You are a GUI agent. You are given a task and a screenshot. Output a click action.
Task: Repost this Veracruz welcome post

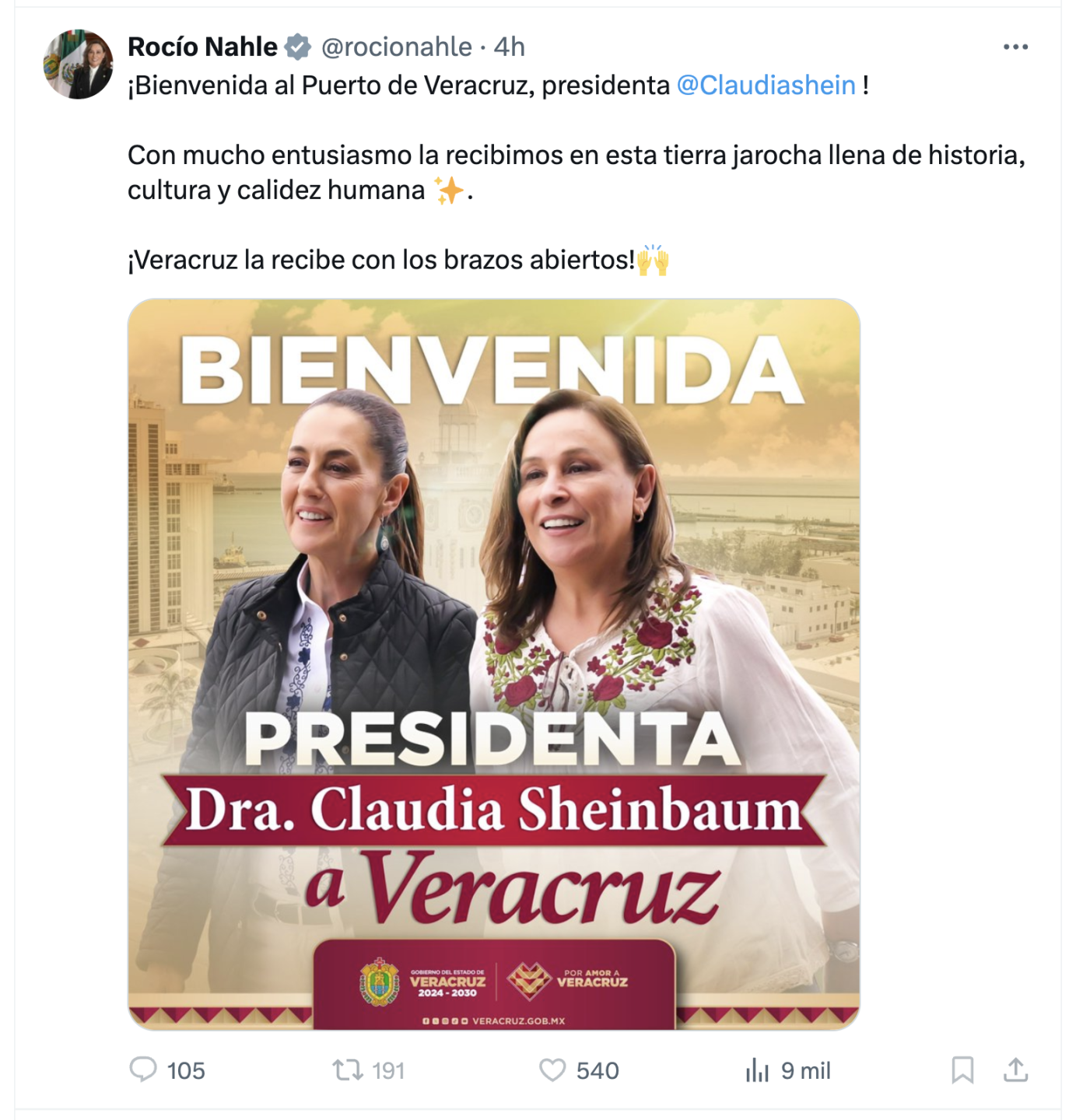tap(348, 1070)
